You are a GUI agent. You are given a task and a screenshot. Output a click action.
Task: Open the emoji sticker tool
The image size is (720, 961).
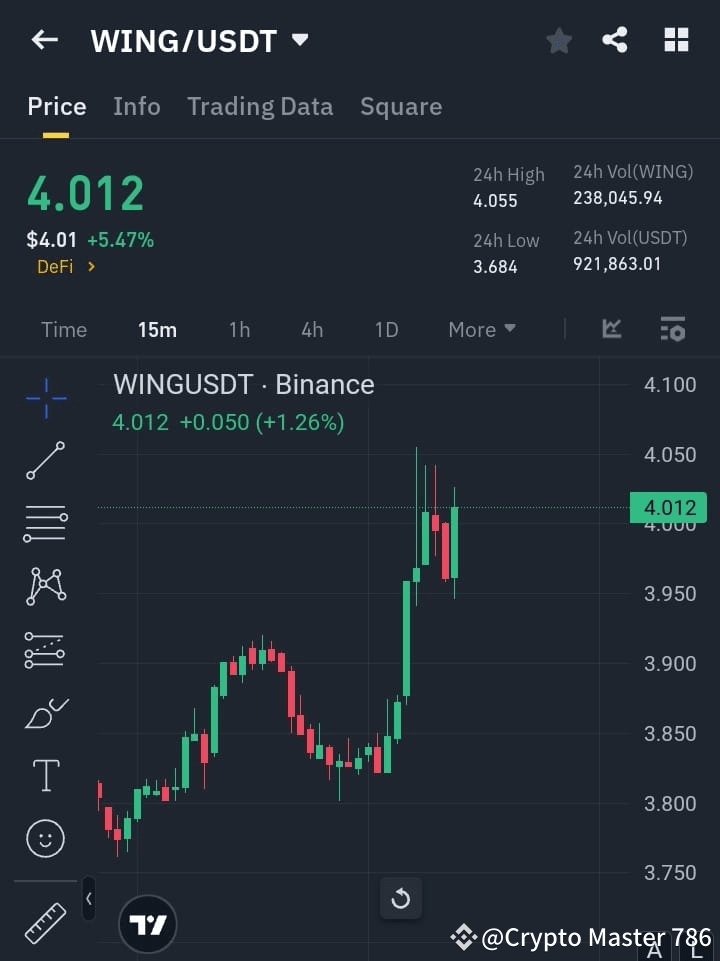(44, 838)
